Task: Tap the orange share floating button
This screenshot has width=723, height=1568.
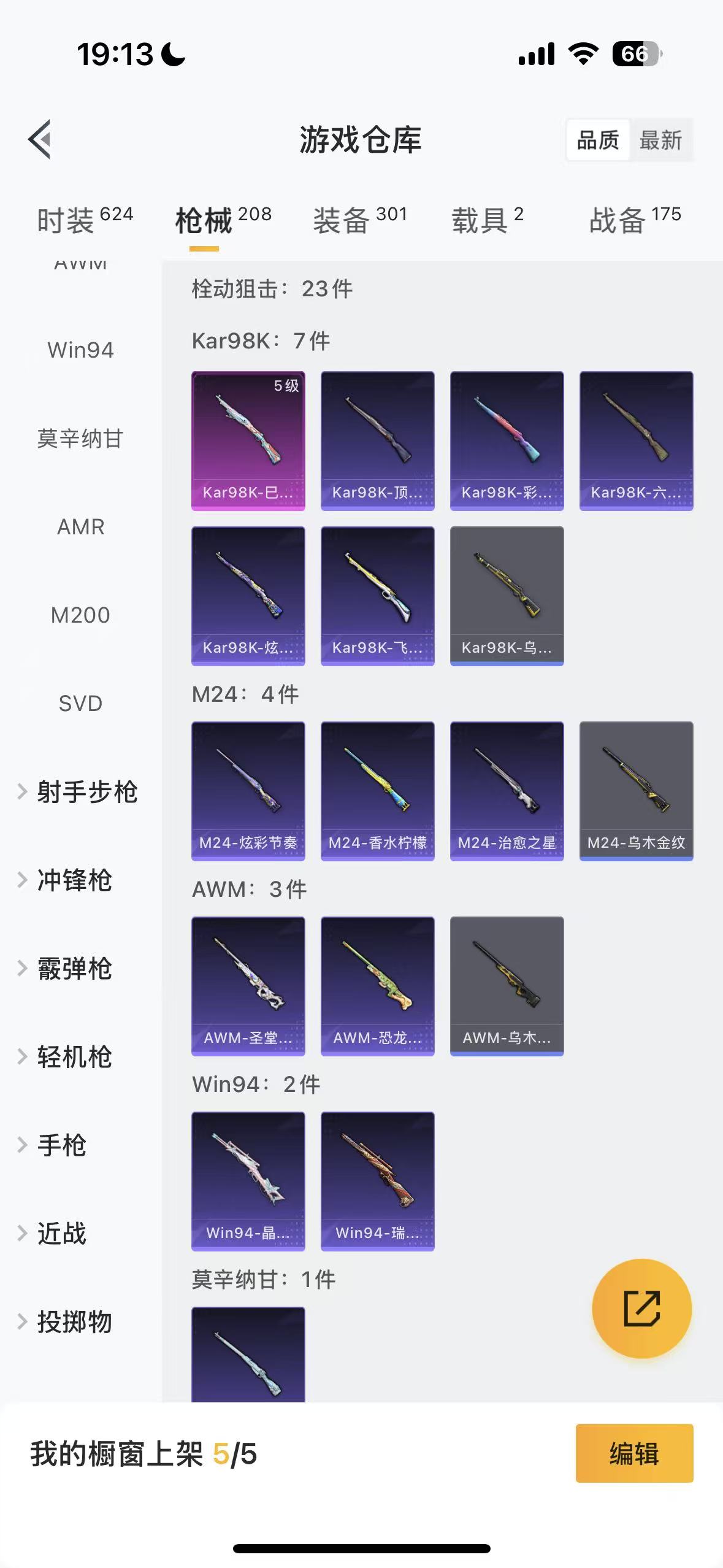Action: 641,1309
